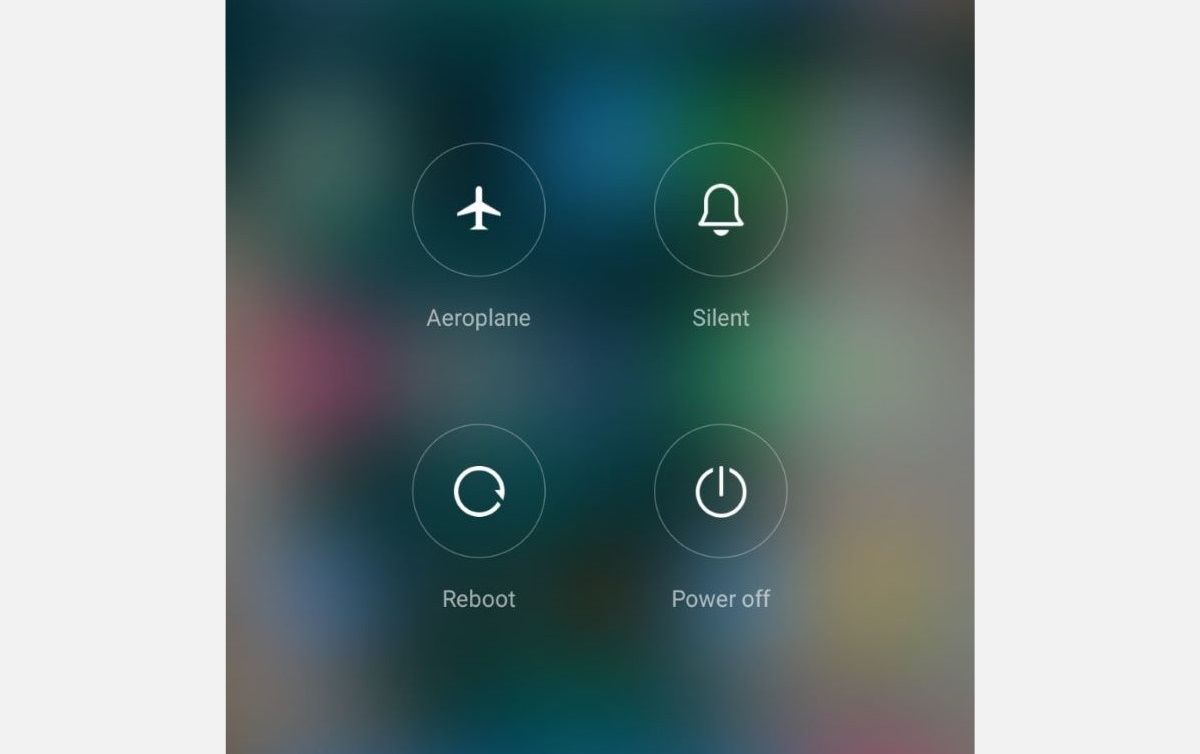This screenshot has width=1200, height=754.
Task: Select Power off
Action: 720,491
